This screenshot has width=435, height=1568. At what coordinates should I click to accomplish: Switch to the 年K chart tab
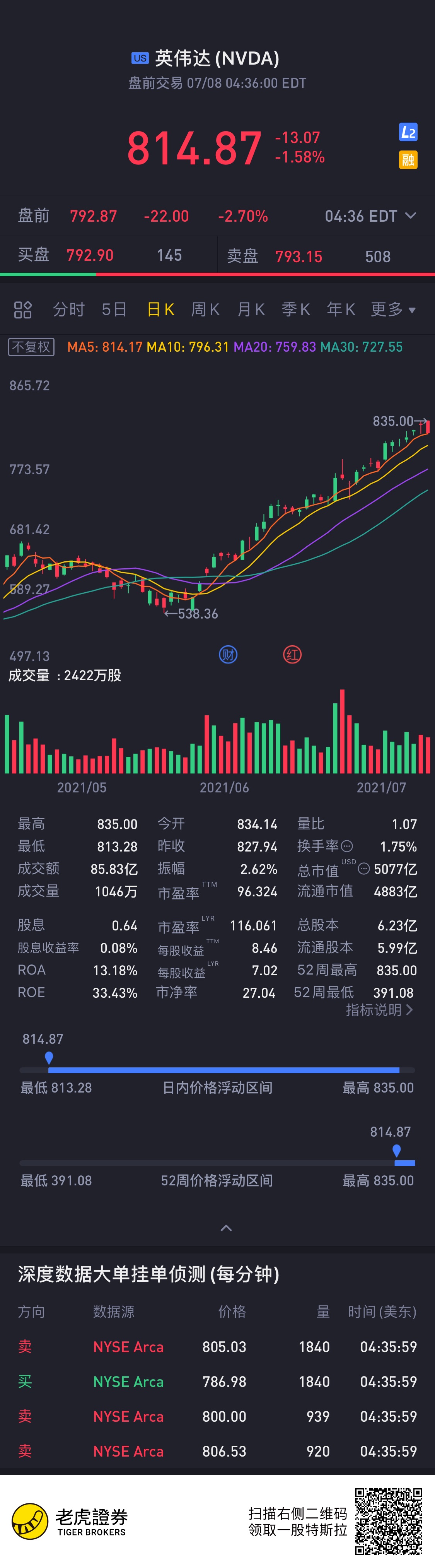pos(341,310)
